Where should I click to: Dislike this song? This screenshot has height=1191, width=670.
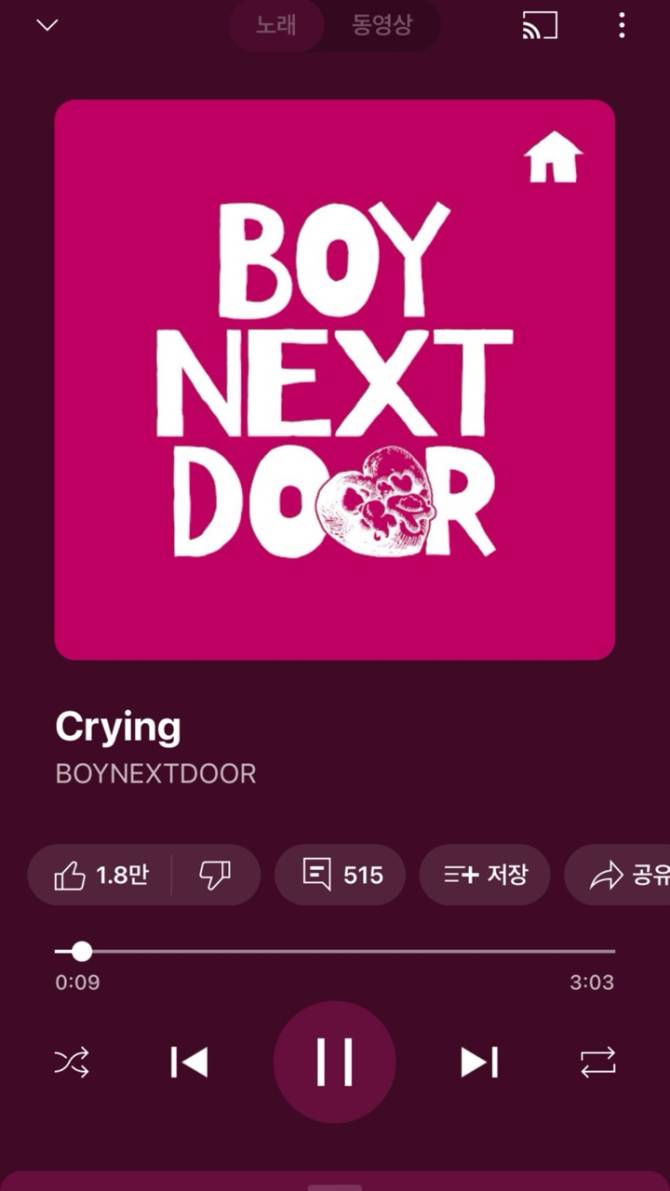click(x=214, y=876)
